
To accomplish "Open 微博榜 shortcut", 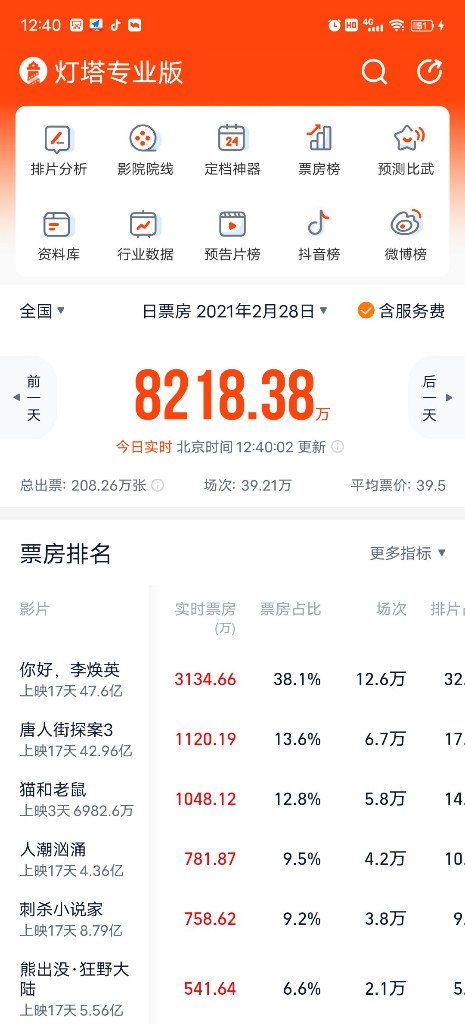I will [x=406, y=236].
